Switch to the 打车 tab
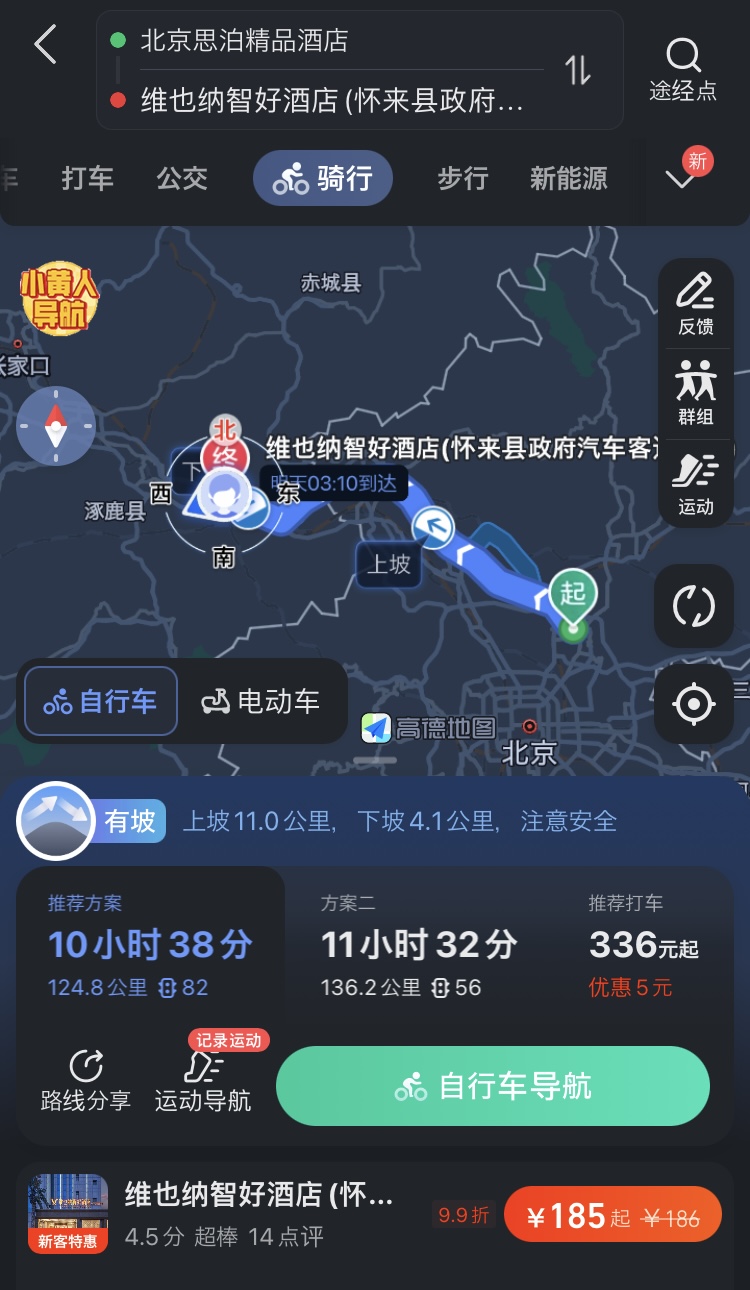The height and width of the screenshot is (1290, 750). (x=87, y=178)
